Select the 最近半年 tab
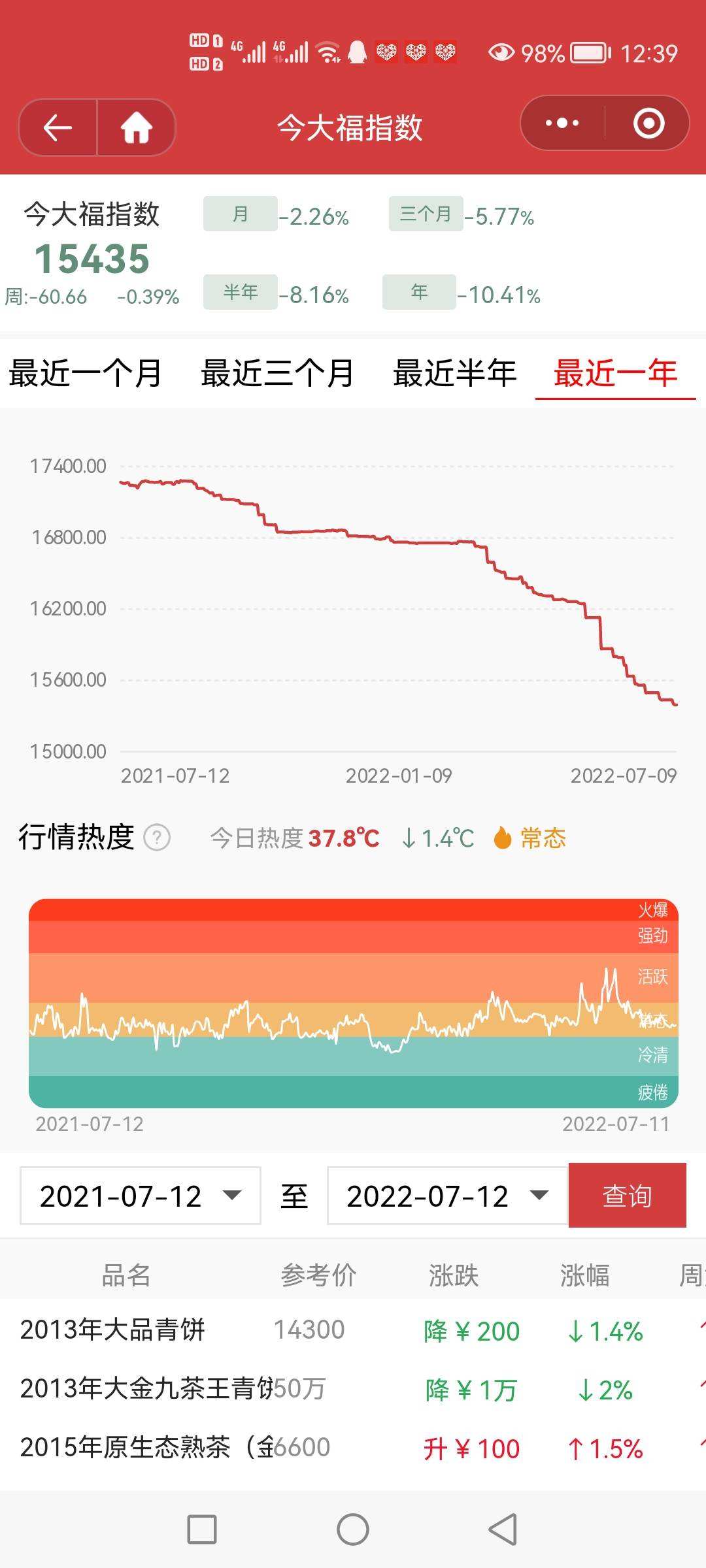Viewport: 706px width, 1568px height. (x=455, y=374)
